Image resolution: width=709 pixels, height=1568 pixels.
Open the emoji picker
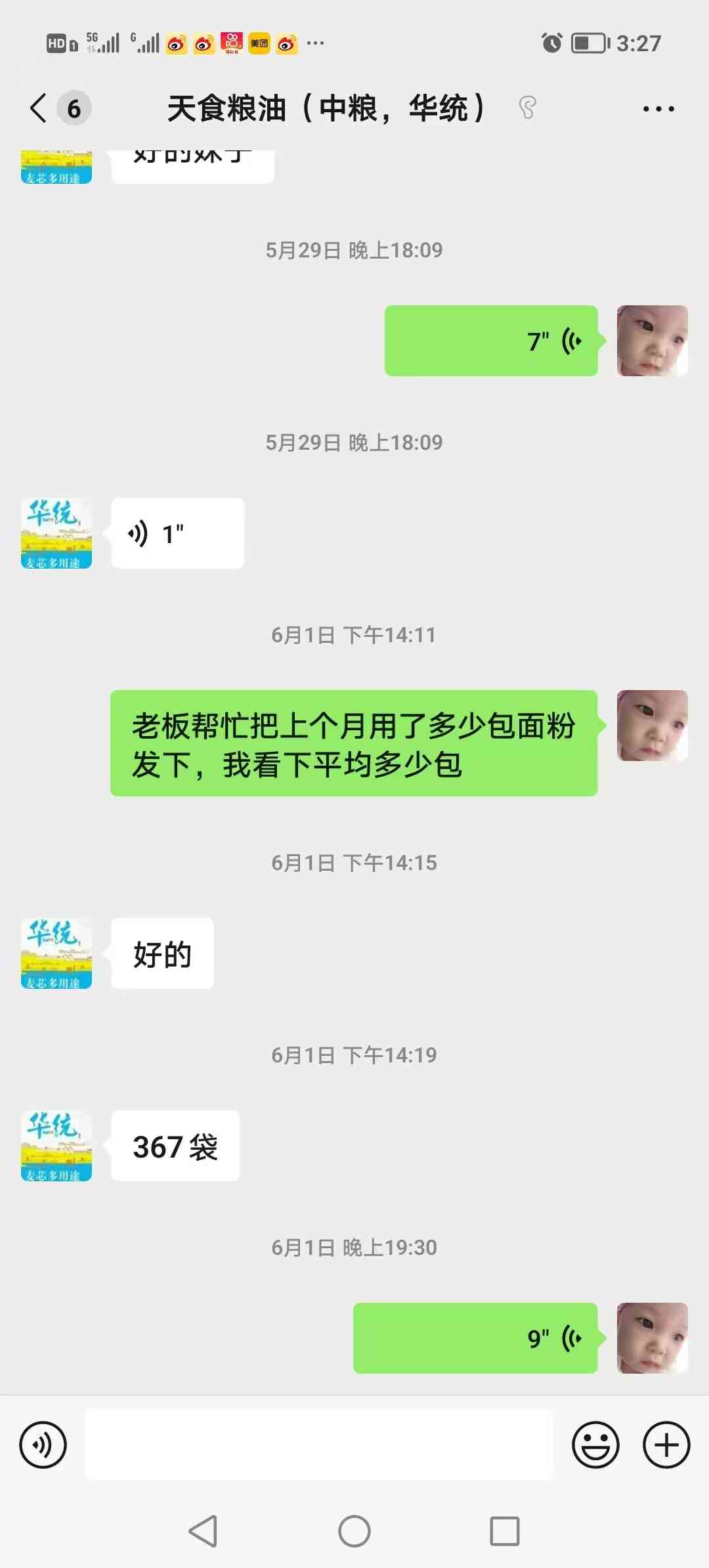tap(595, 1445)
